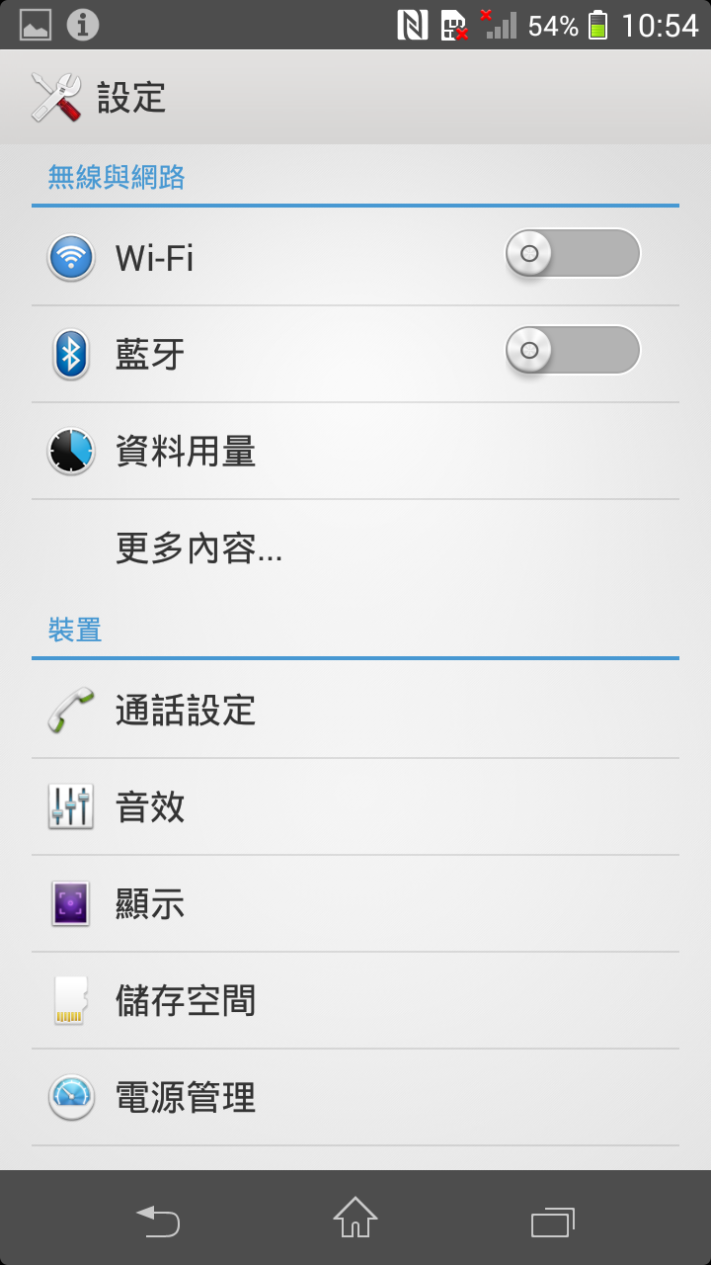Open 儲存空間 storage settings
The height and width of the screenshot is (1265, 711).
(355, 1001)
